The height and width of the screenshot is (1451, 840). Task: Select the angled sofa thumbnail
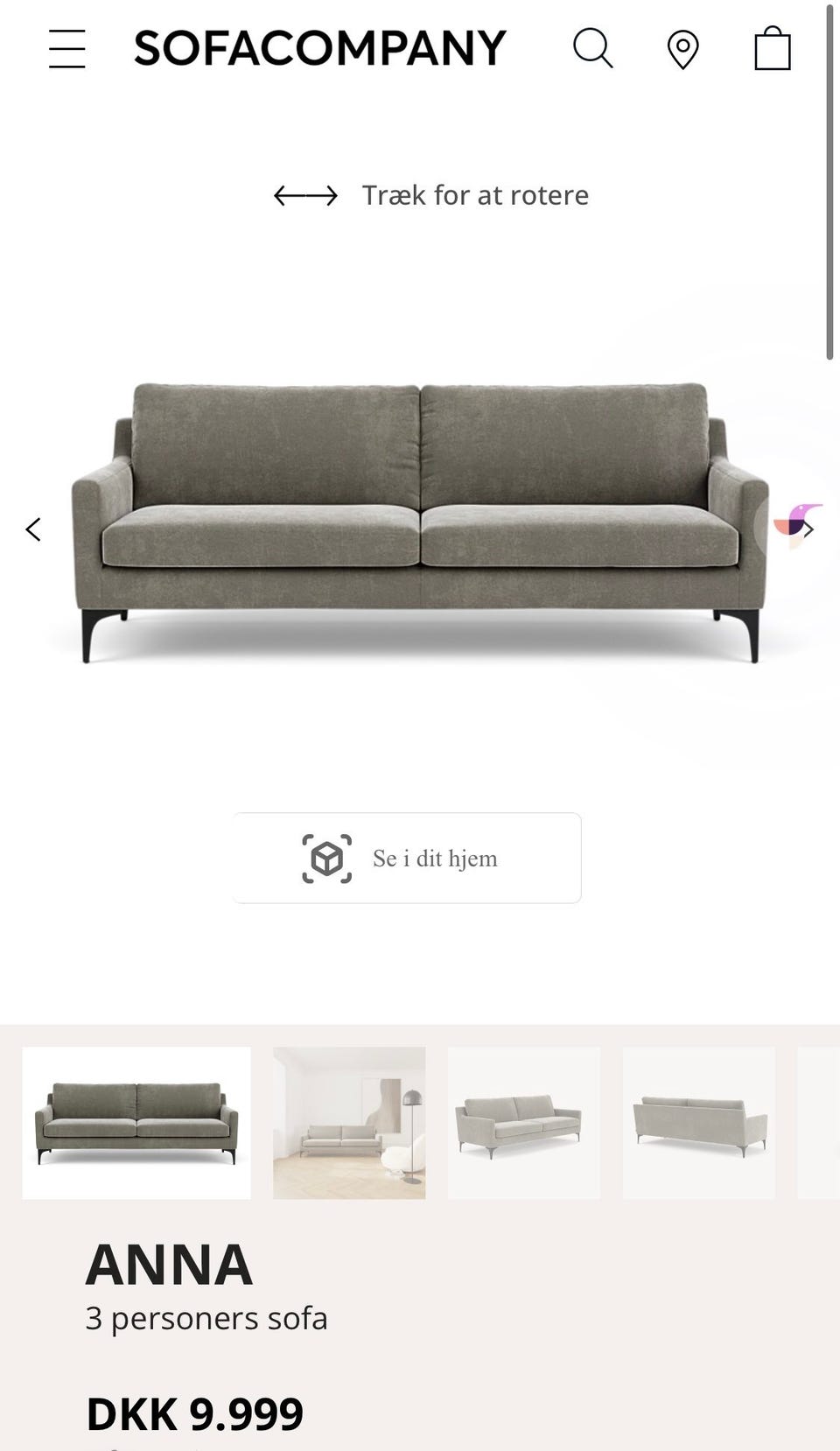524,1123
